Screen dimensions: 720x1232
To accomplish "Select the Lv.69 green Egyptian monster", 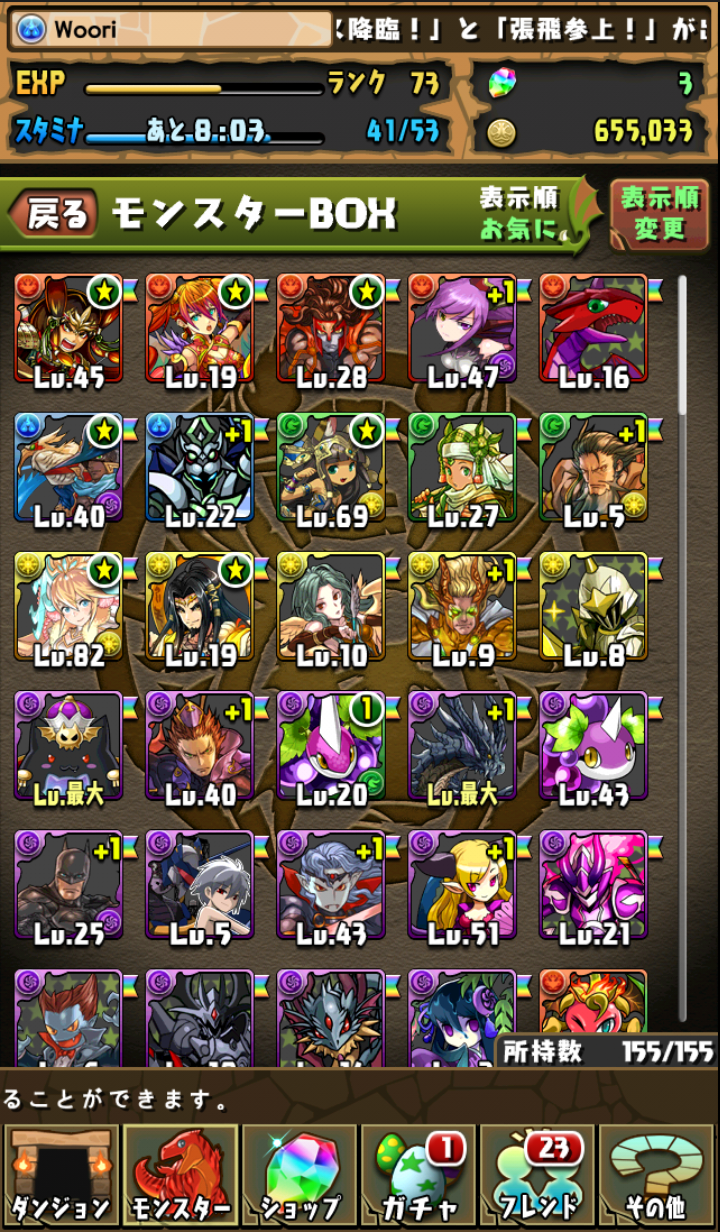I will pyautogui.click(x=331, y=469).
